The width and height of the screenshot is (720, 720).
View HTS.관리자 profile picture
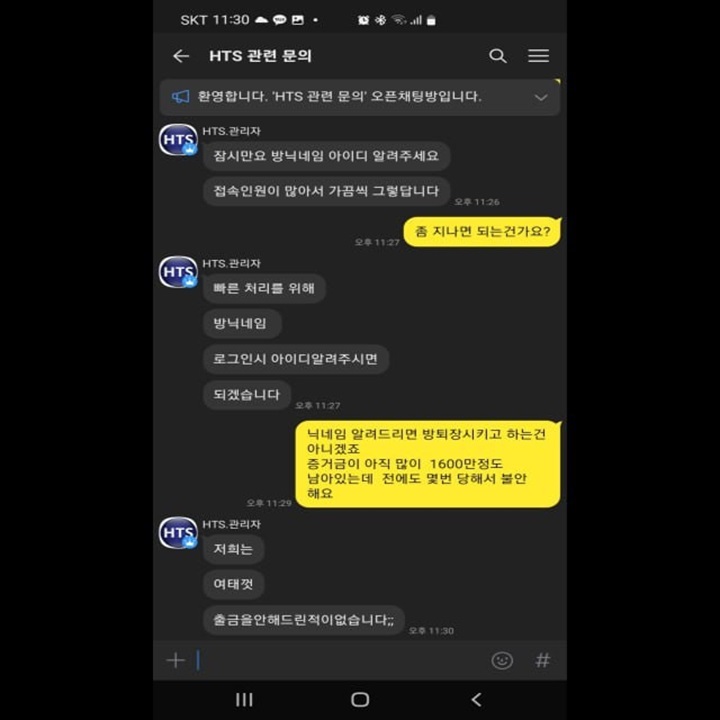tap(178, 140)
